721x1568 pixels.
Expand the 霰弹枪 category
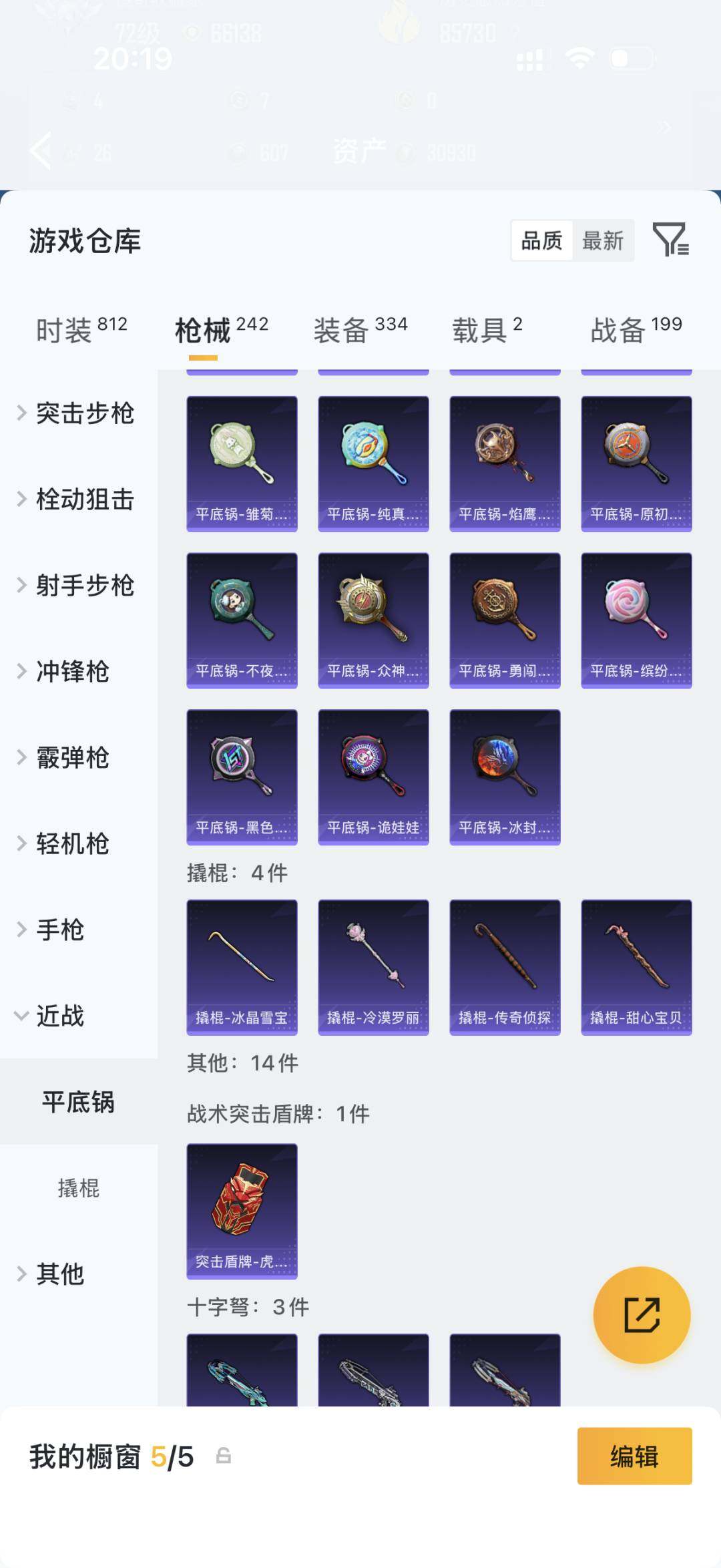coord(73,758)
